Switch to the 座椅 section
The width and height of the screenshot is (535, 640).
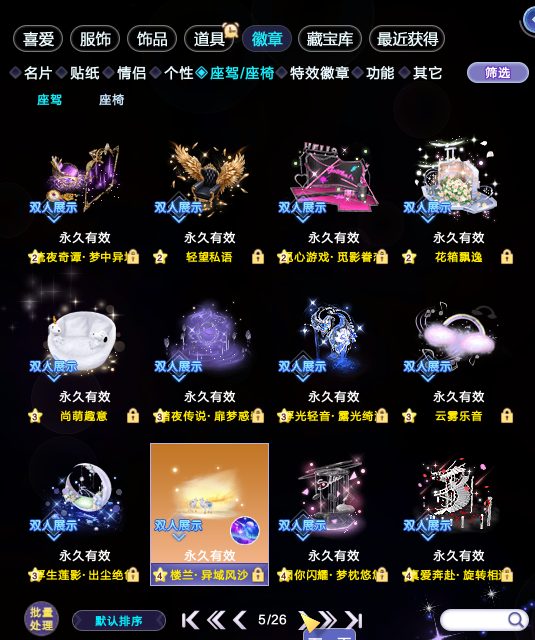click(x=111, y=100)
